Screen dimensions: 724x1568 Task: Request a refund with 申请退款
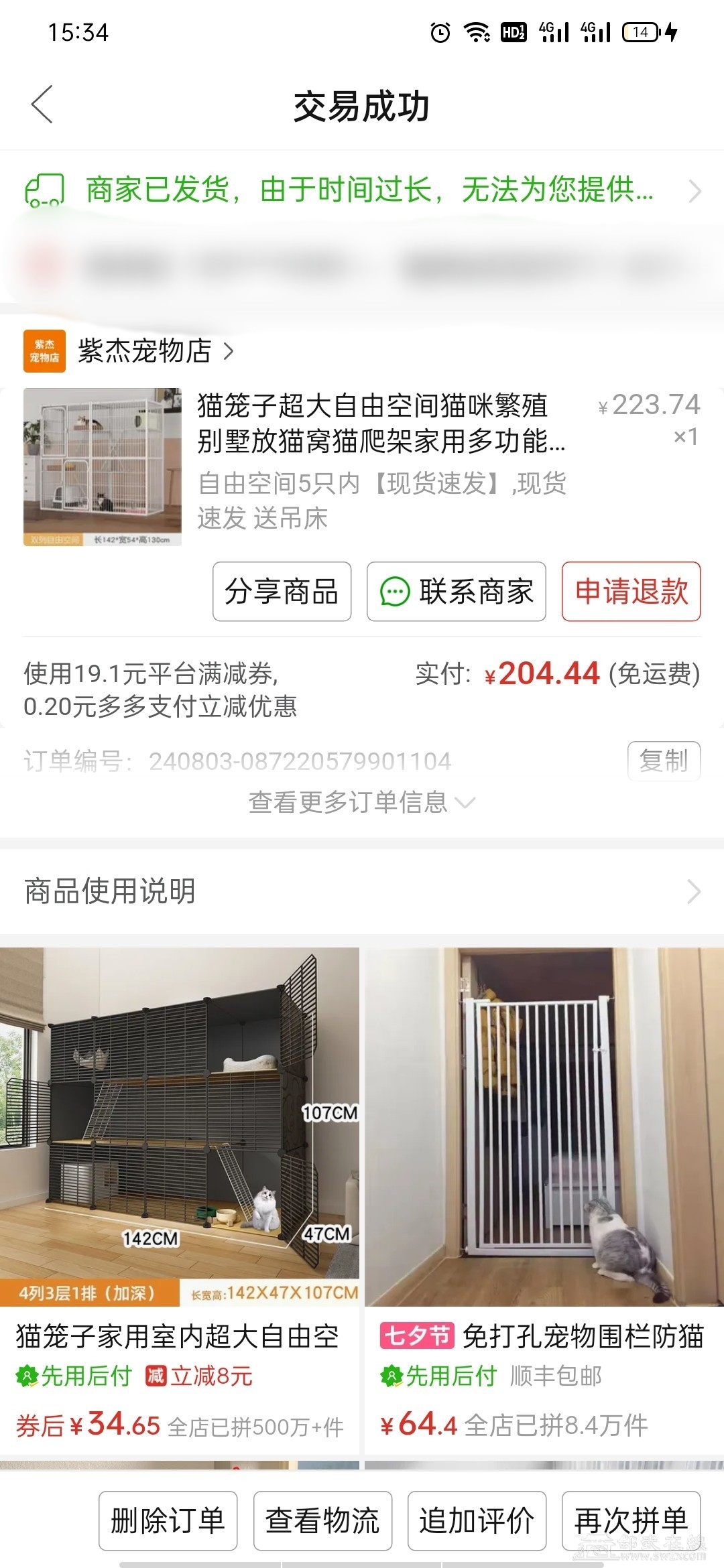[x=631, y=592]
